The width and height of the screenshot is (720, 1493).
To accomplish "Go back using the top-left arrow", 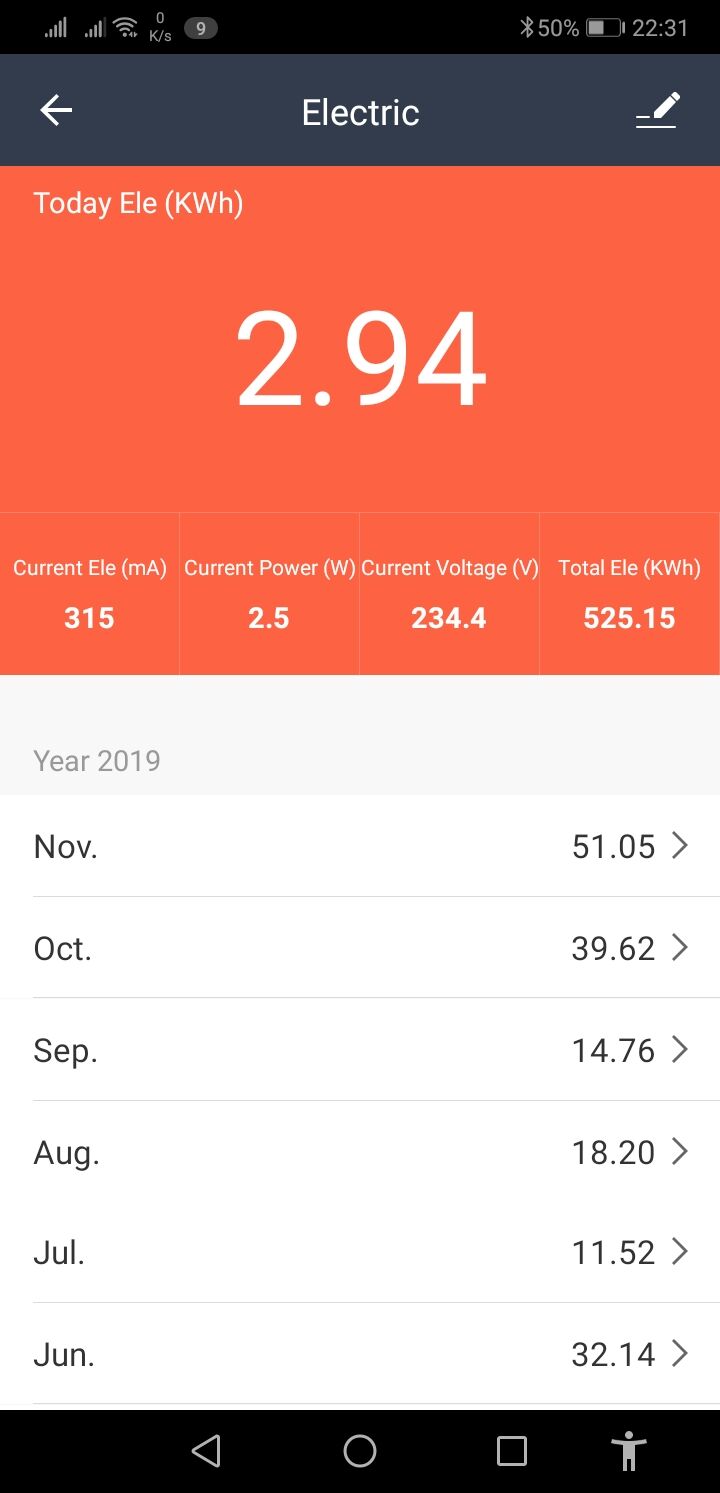I will pyautogui.click(x=56, y=111).
